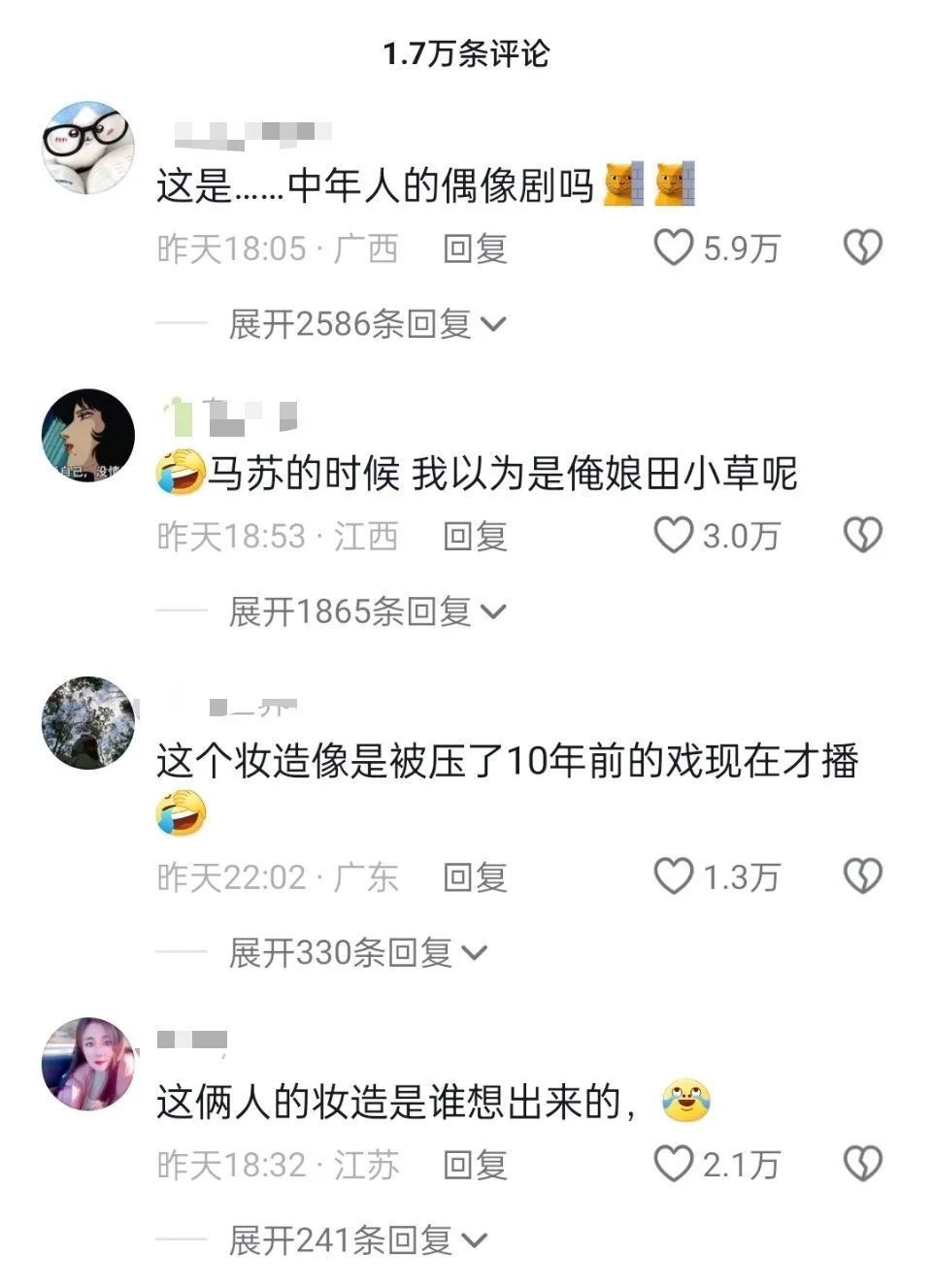Like the 江苏 comment with 2.1万 likes

[674, 1163]
